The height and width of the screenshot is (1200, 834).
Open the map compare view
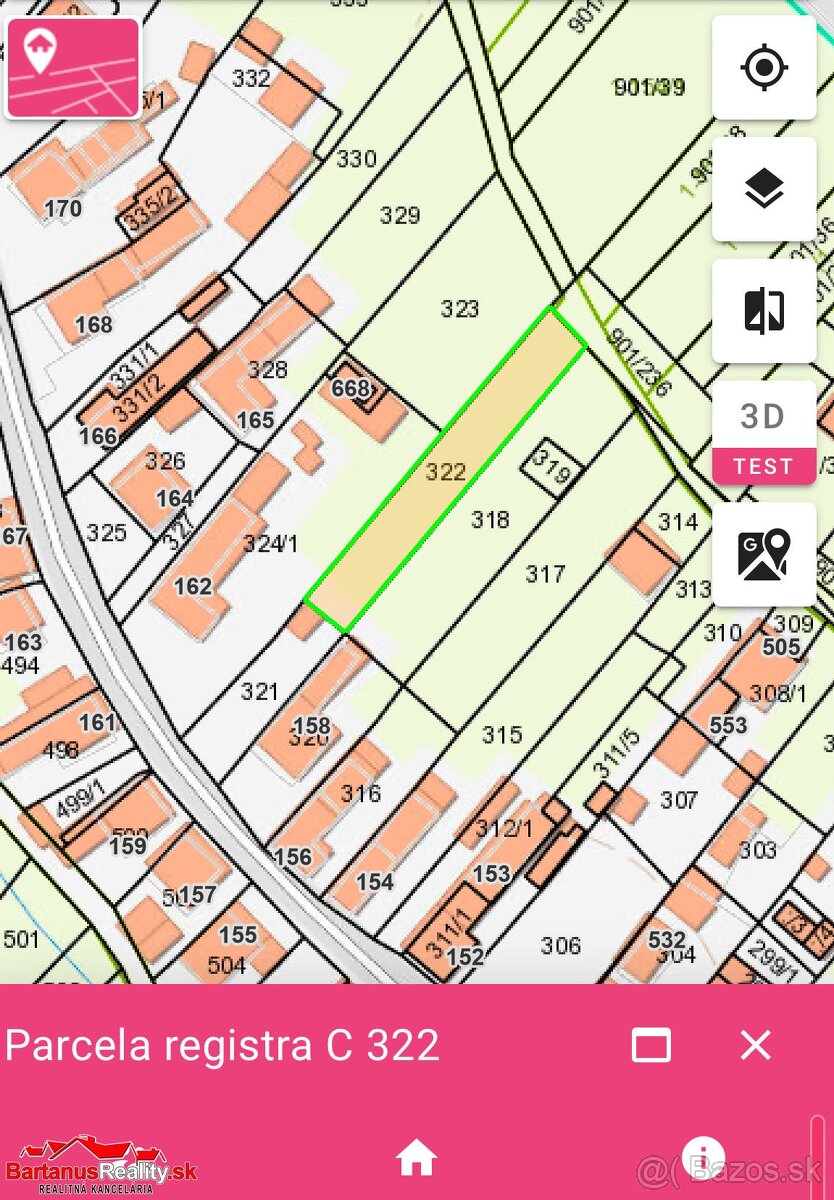coord(764,311)
